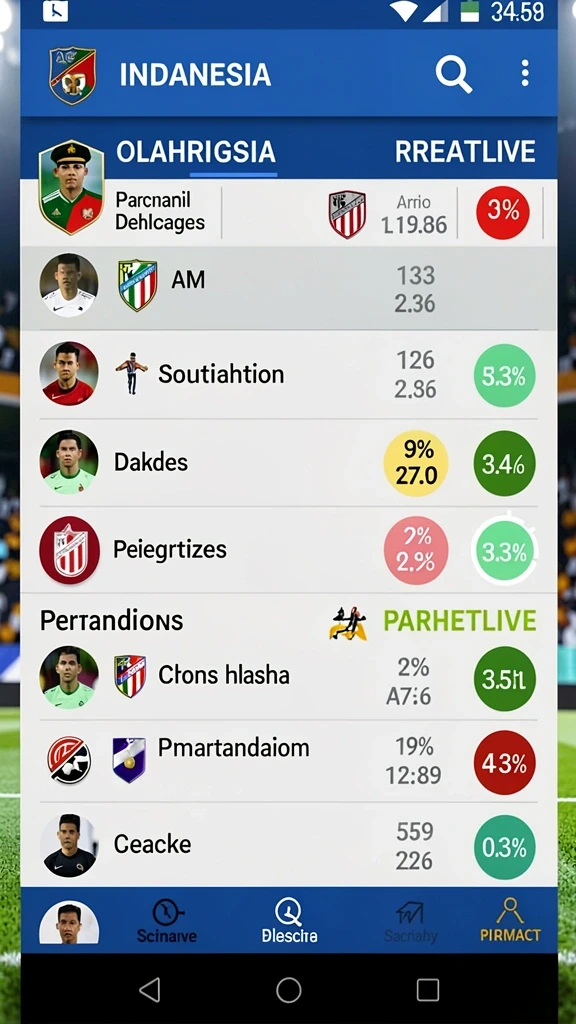This screenshot has height=1024, width=576.
Task: Open the search icon in the app bar
Action: (x=454, y=74)
